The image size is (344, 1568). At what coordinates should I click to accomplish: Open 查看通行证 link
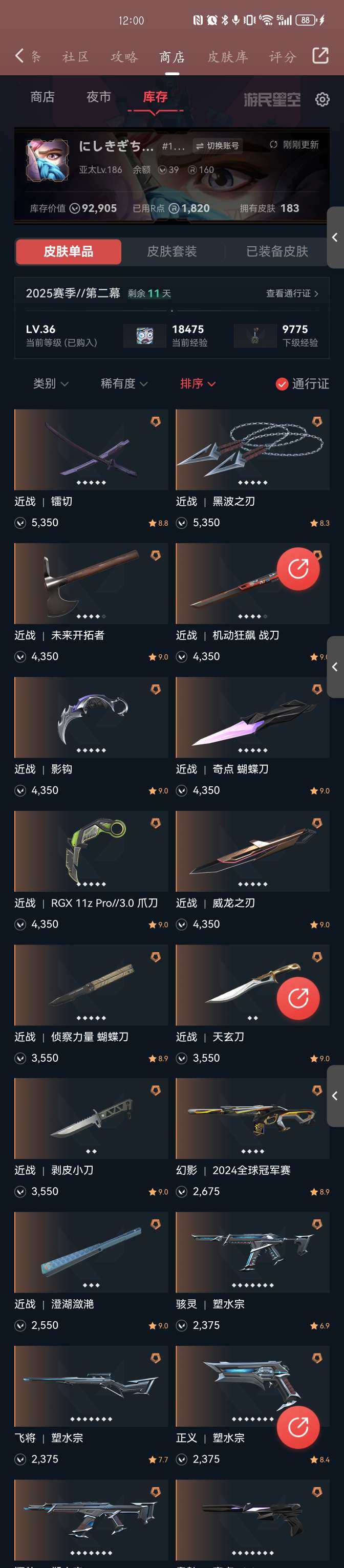292,293
